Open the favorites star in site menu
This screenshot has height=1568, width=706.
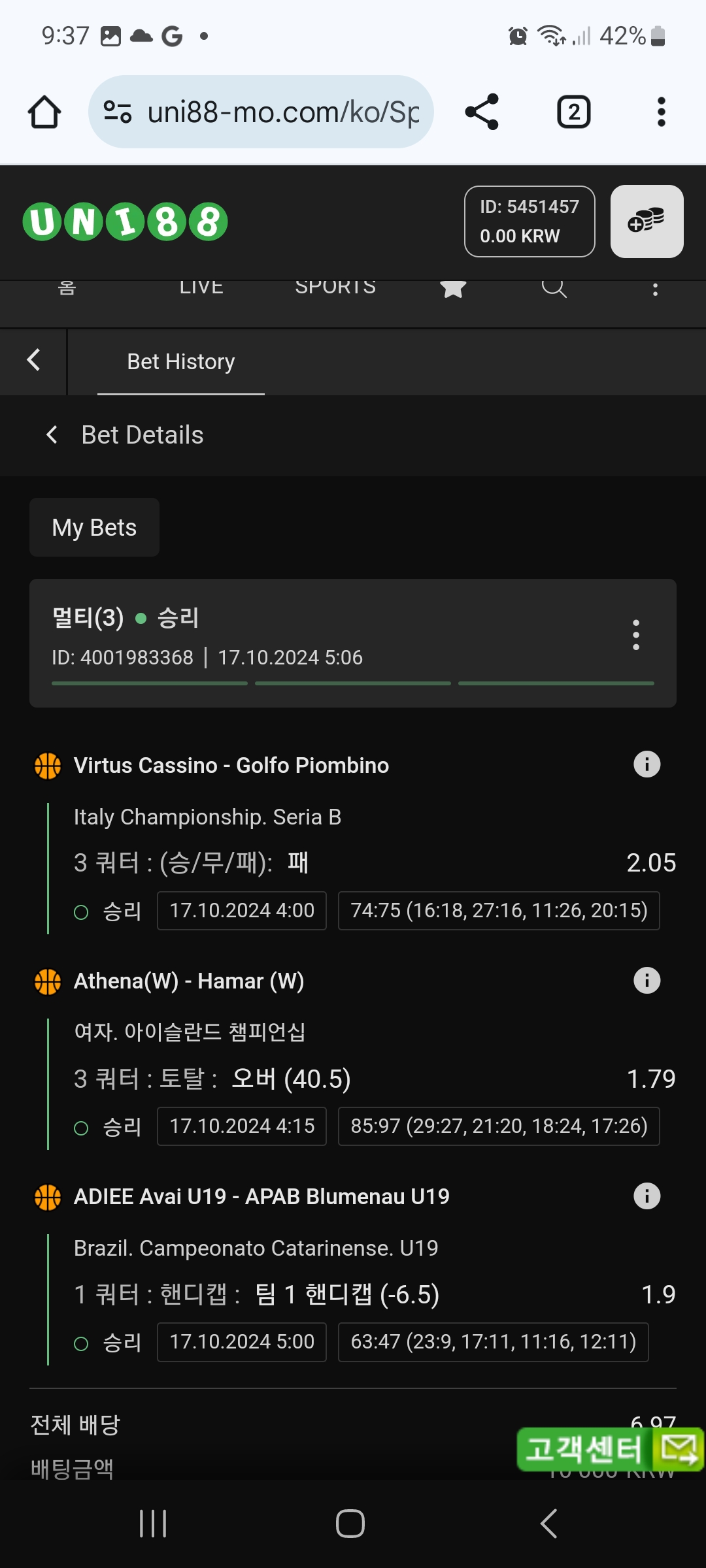click(x=452, y=287)
